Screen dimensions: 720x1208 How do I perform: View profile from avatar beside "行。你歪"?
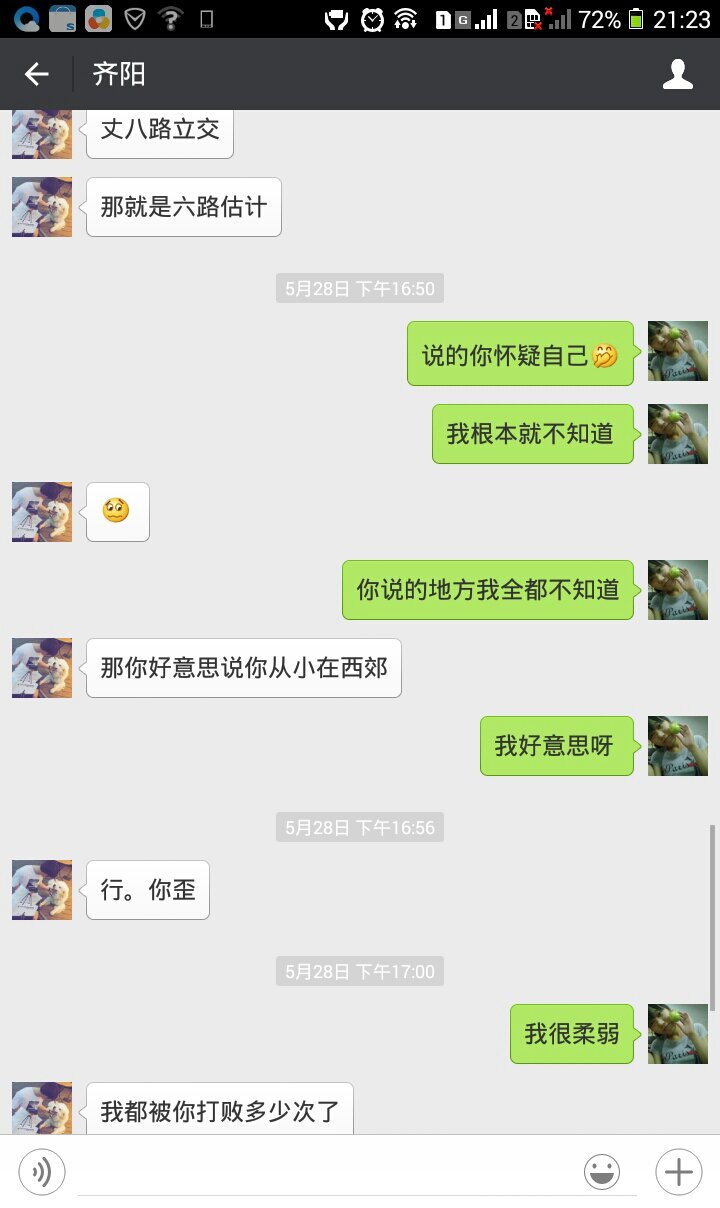(42, 890)
